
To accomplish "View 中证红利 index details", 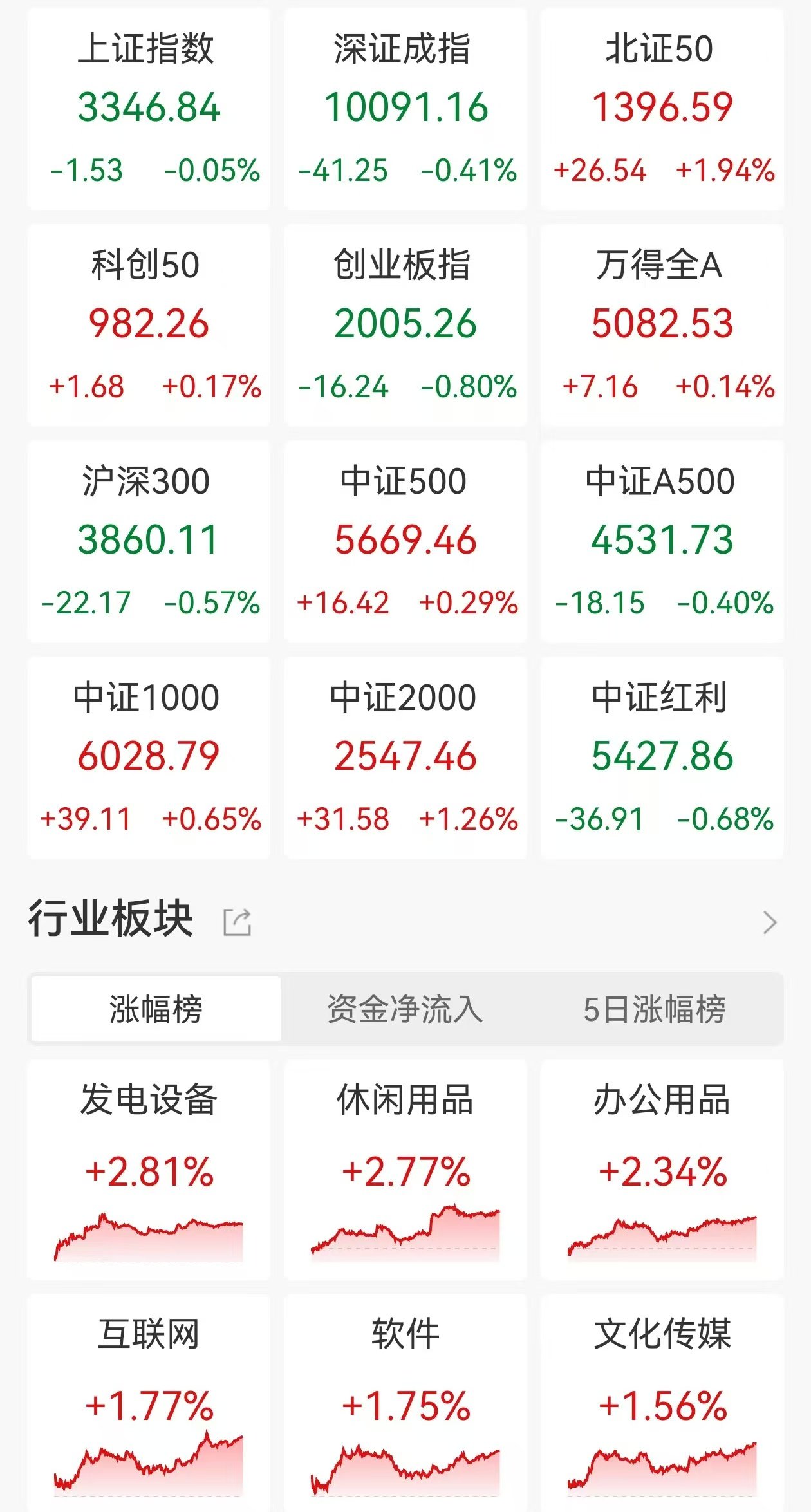I will pyautogui.click(x=662, y=758).
